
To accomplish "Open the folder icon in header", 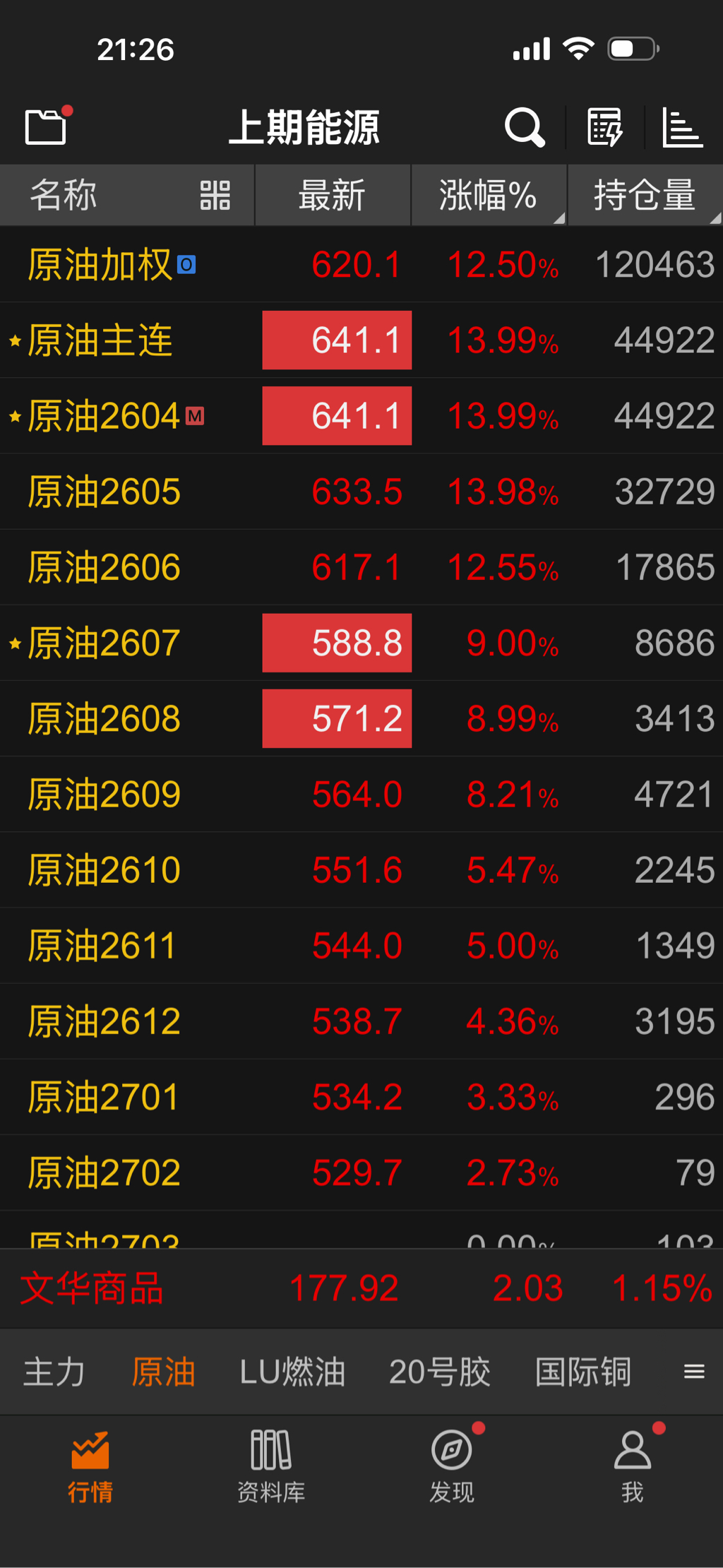I will tap(47, 127).
